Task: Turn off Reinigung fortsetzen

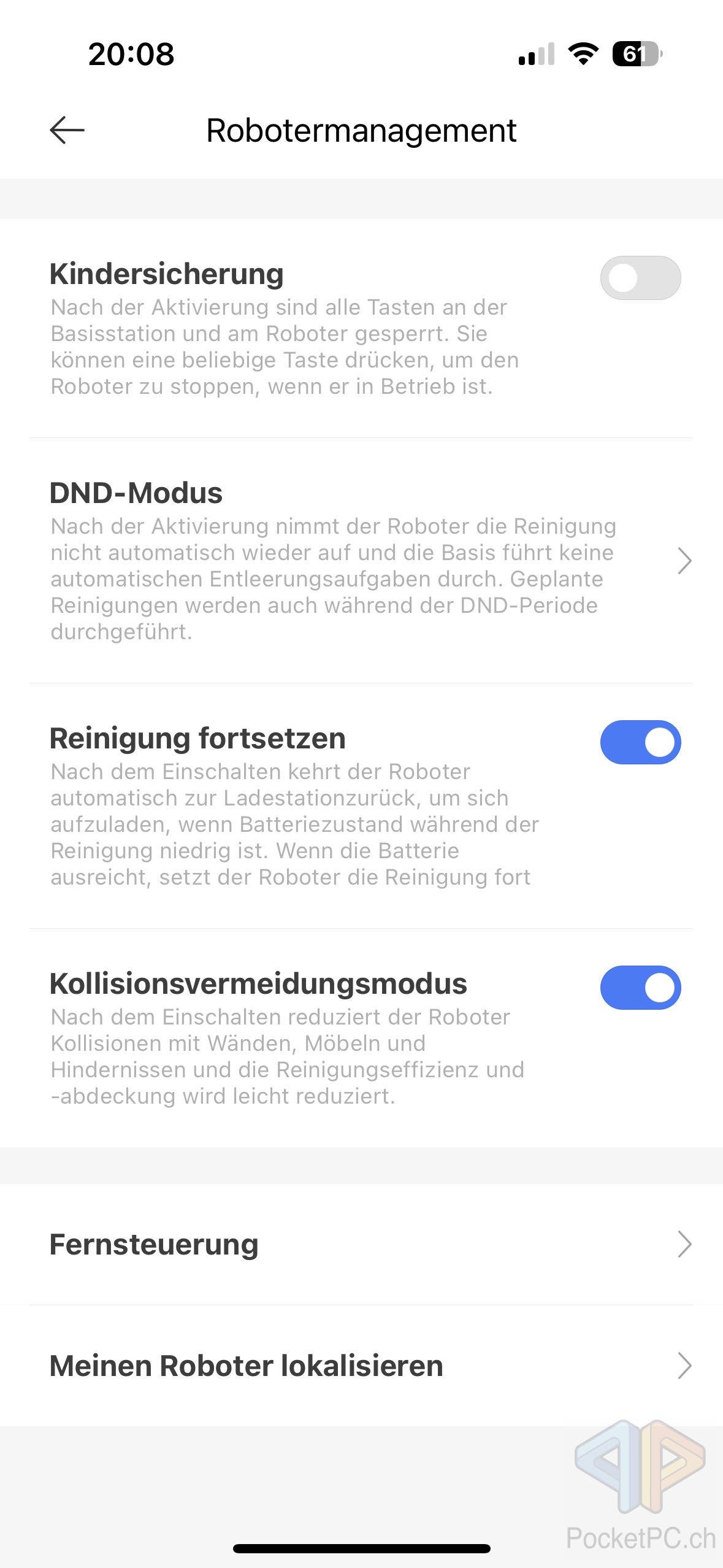Action: click(x=640, y=742)
